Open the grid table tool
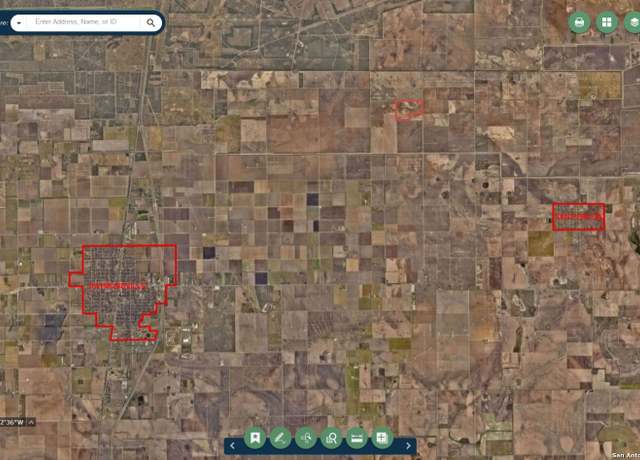Screen dimensions: 640x460 tap(381, 438)
